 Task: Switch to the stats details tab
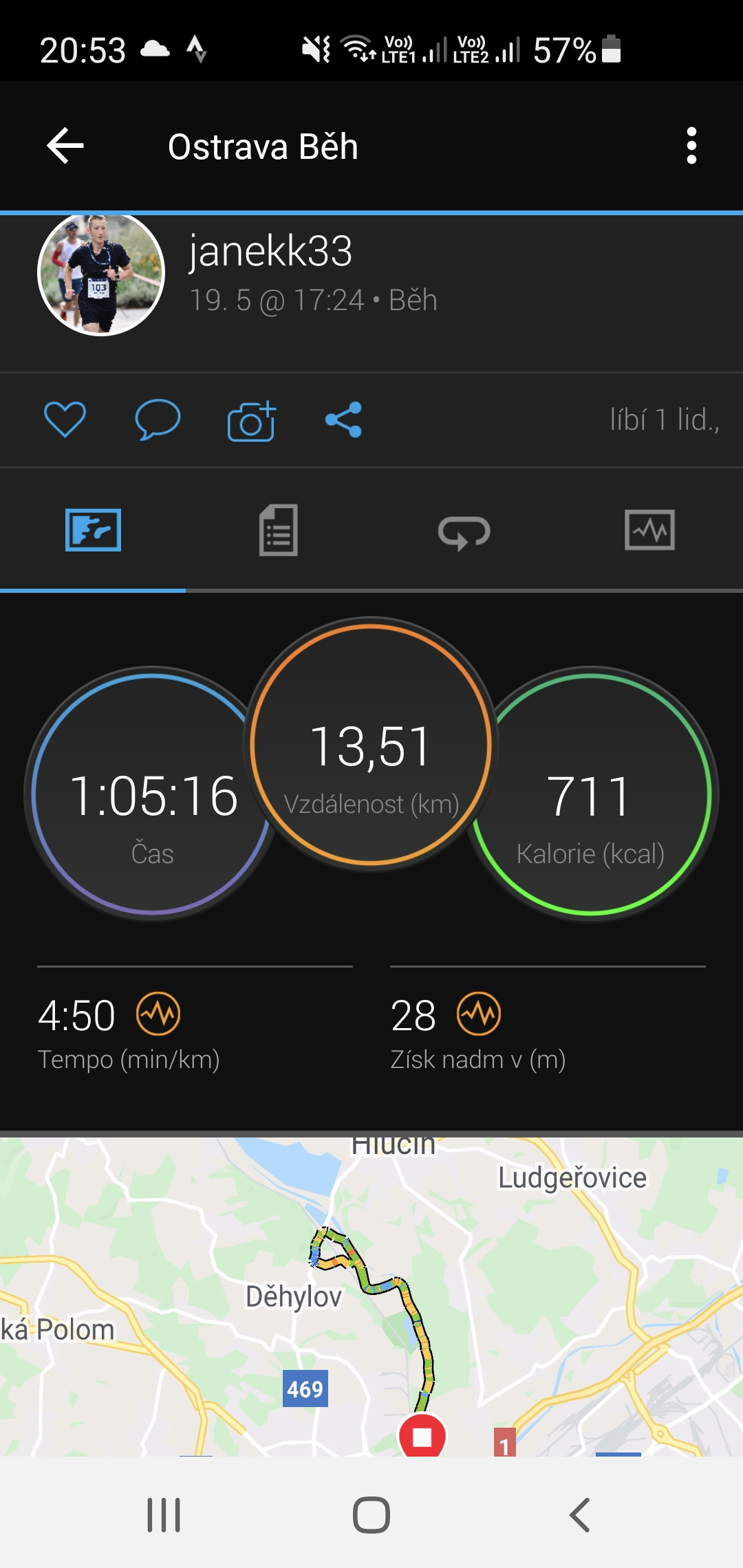(x=279, y=530)
